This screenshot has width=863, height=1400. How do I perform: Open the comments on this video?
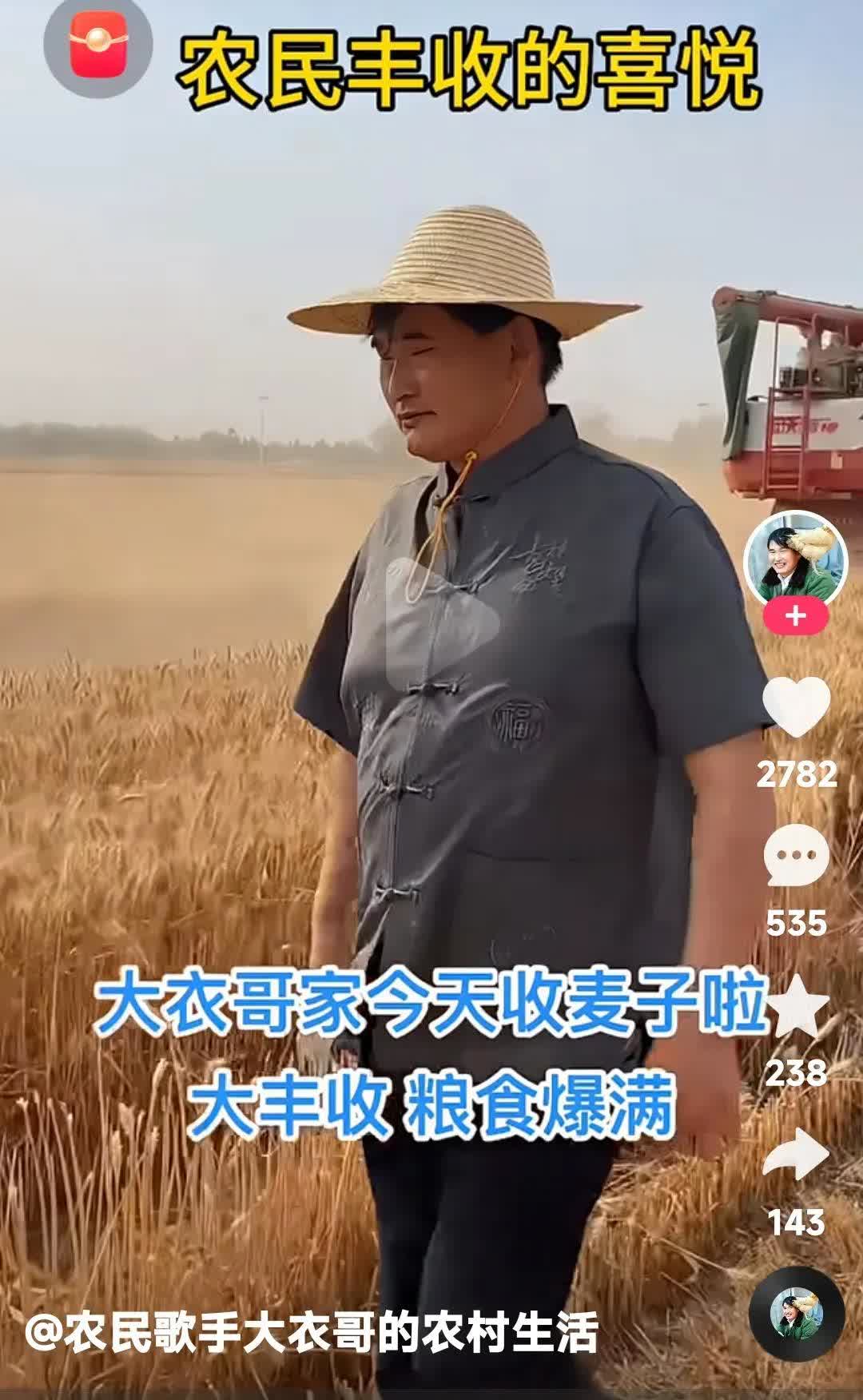coord(797,857)
